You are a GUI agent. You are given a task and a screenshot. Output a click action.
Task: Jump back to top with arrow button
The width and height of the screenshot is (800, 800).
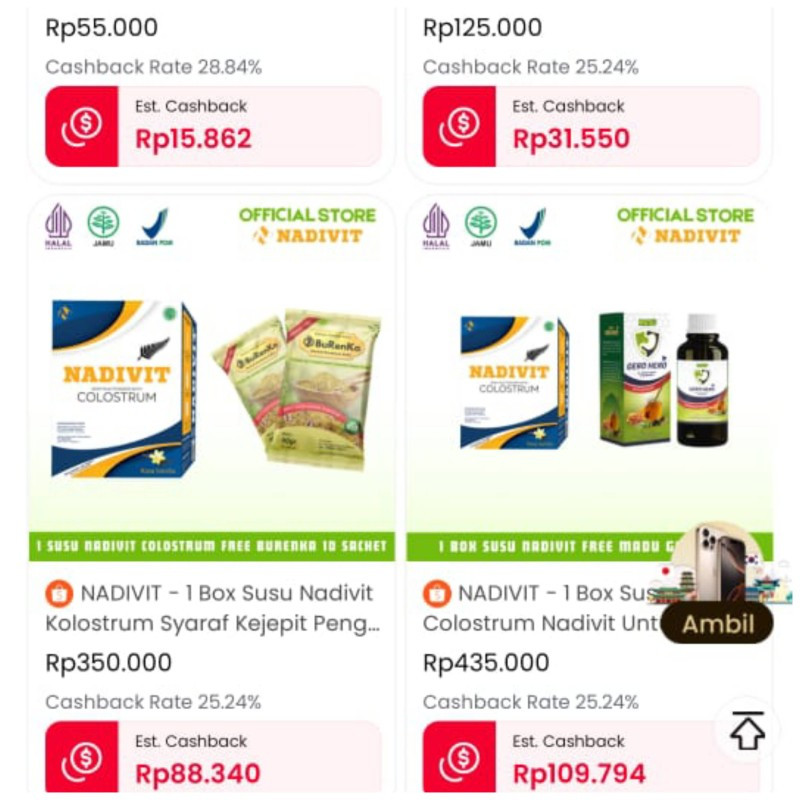[746, 732]
